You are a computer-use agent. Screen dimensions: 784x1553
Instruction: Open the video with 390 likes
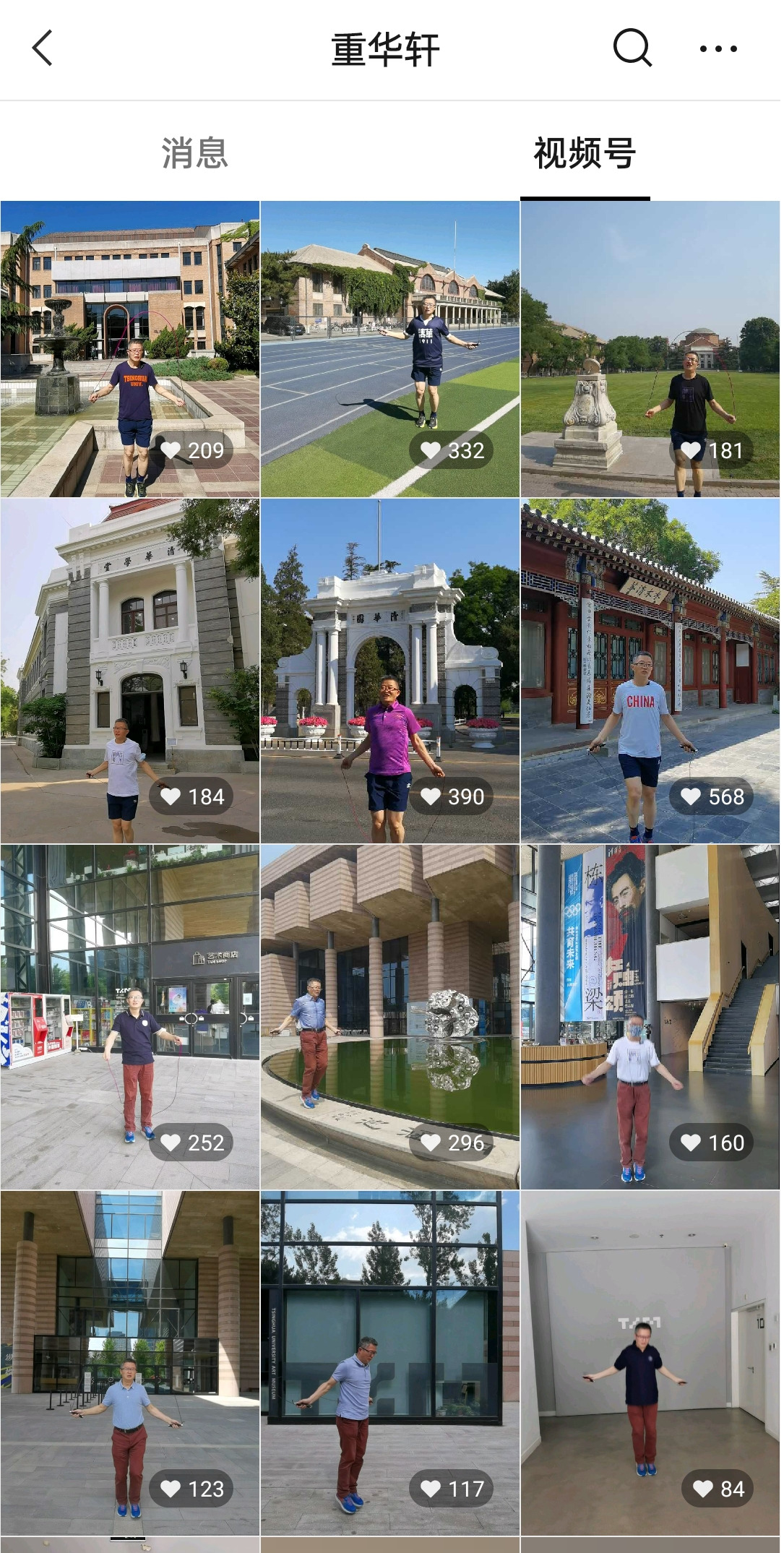click(390, 671)
